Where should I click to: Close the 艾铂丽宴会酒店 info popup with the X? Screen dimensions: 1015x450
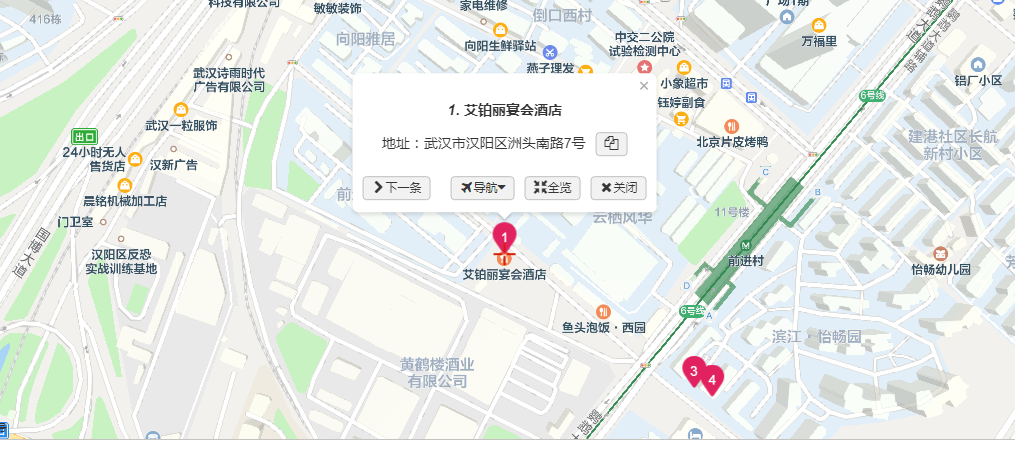(644, 86)
